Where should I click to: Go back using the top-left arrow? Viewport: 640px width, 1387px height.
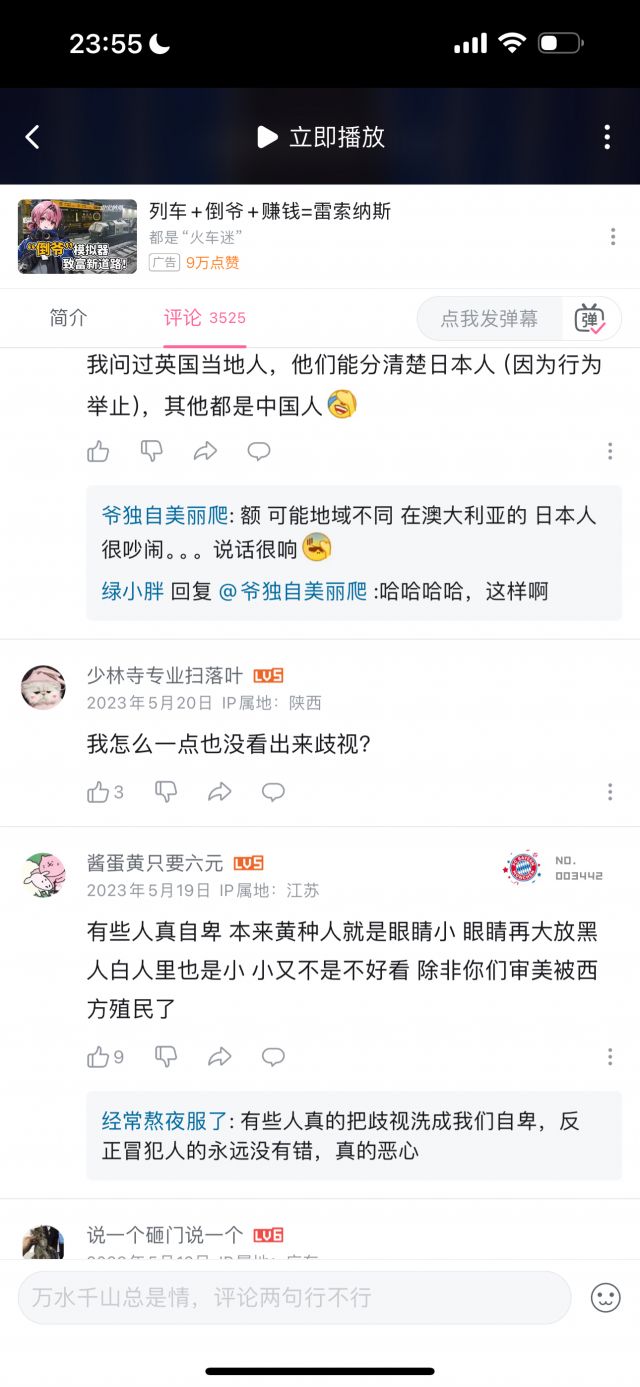pos(32,137)
